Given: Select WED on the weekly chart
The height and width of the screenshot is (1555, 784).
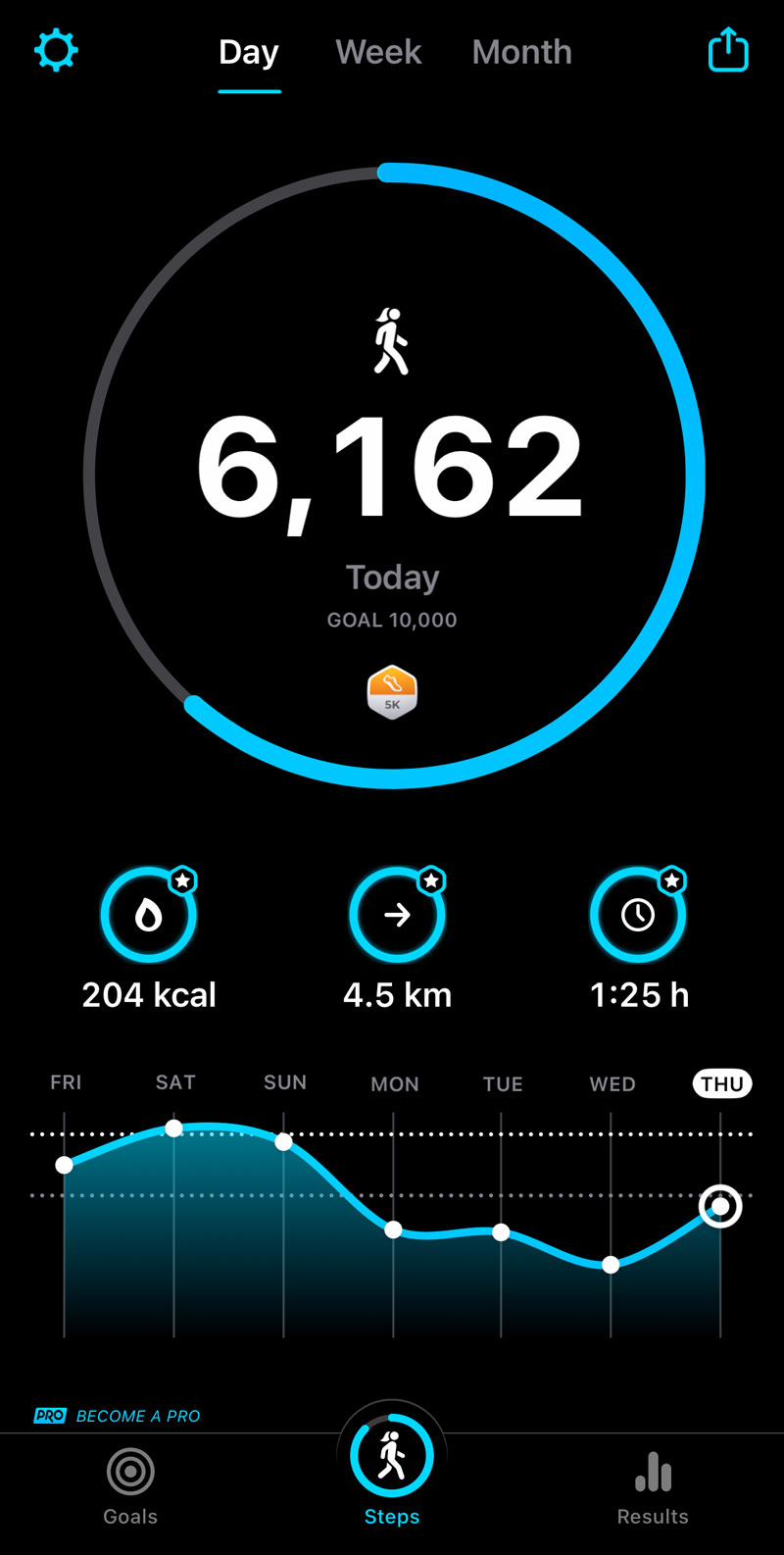Looking at the screenshot, I should click(612, 1083).
